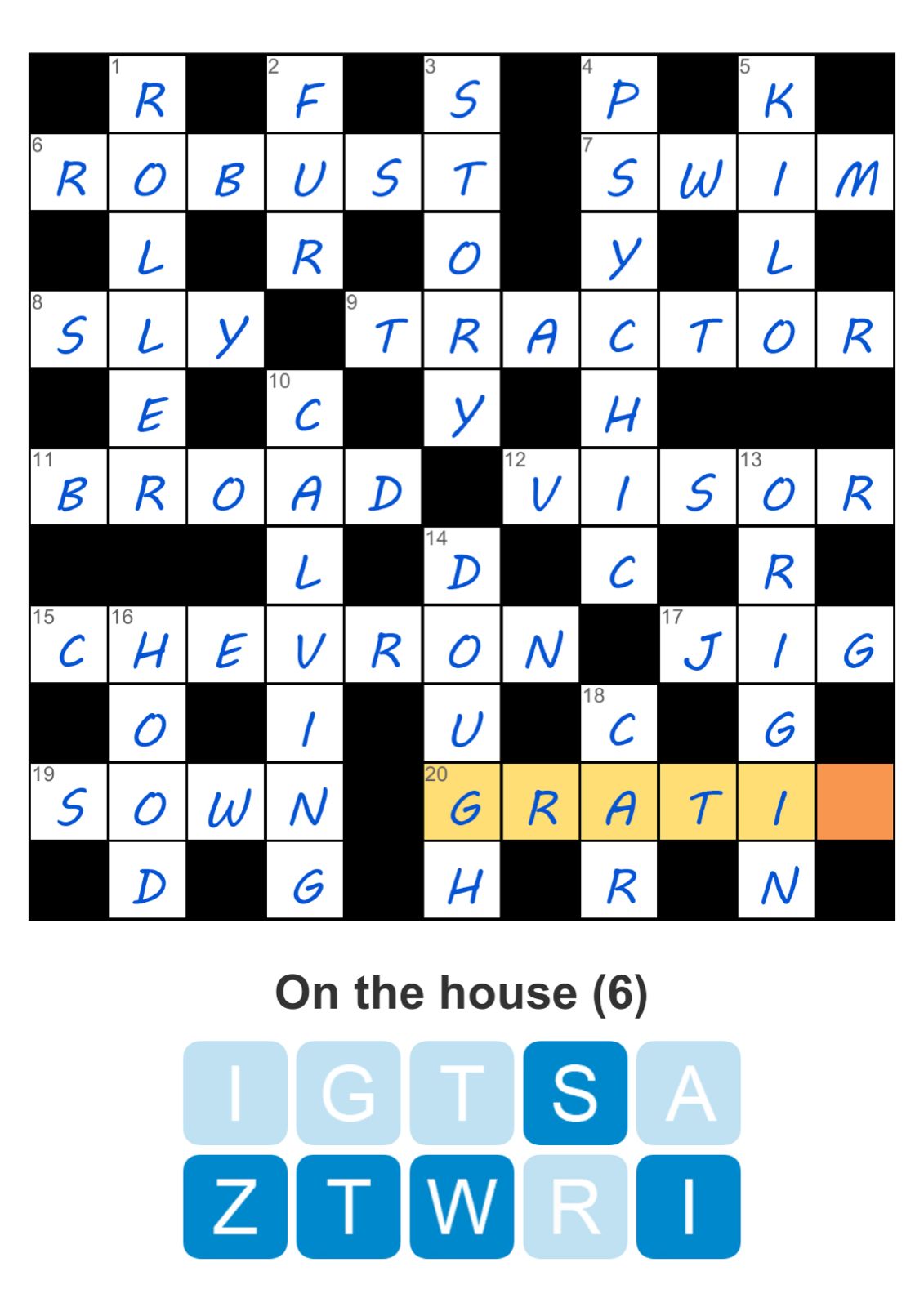Screen dimensions: 924x1307
Task: Select cell 20 containing the letter G
Action: (x=462, y=801)
